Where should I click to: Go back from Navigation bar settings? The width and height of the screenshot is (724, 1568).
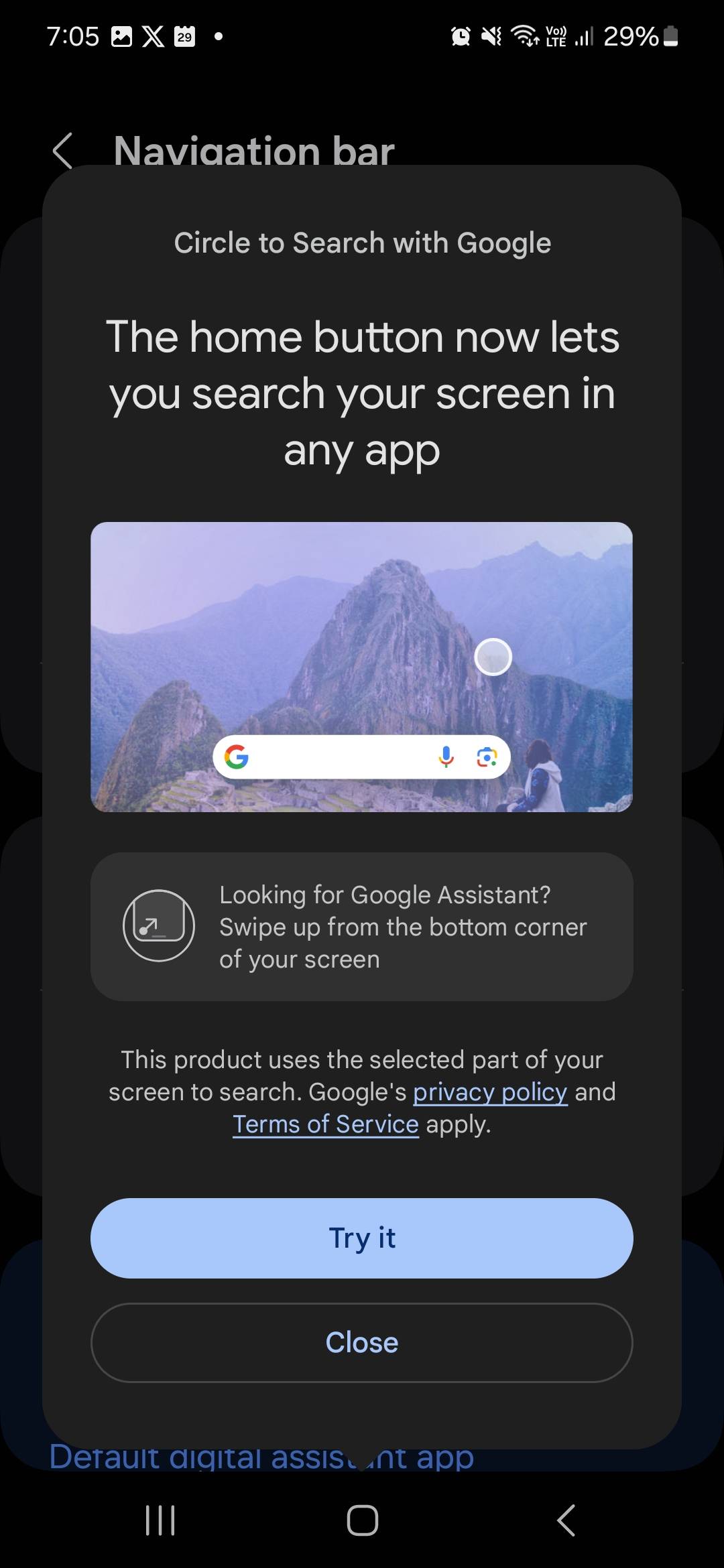tap(62, 150)
